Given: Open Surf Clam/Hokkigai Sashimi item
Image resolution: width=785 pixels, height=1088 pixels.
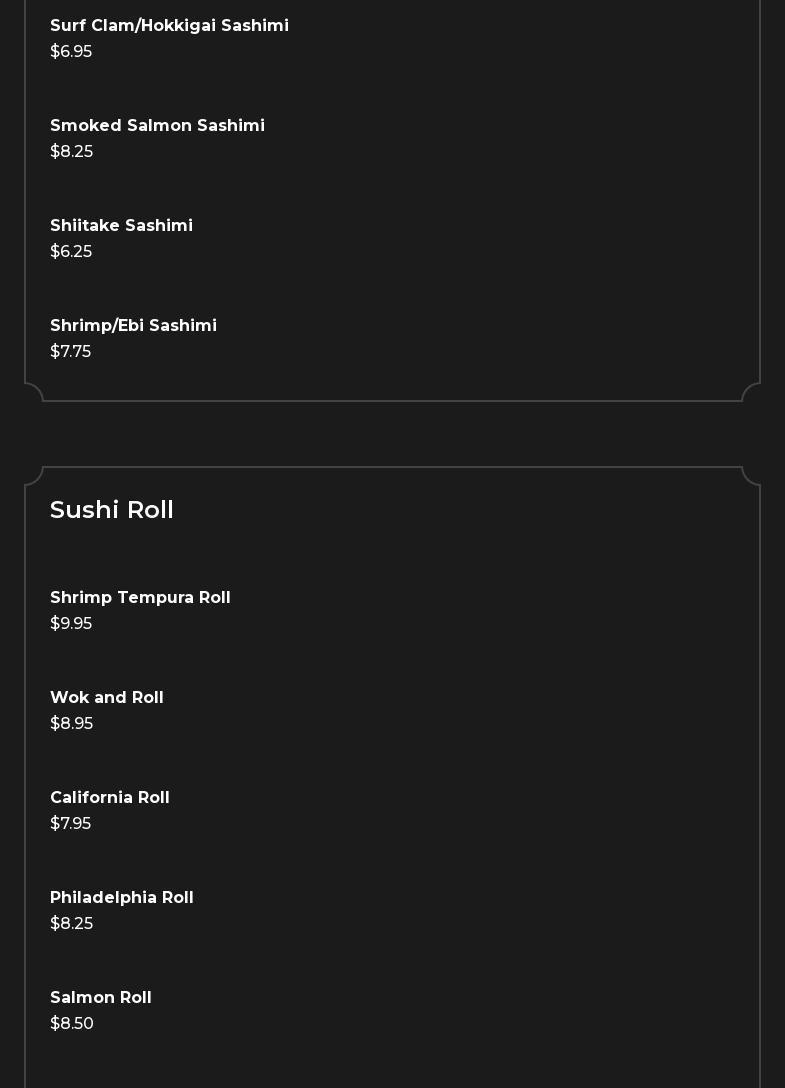Looking at the screenshot, I should click(169, 26).
